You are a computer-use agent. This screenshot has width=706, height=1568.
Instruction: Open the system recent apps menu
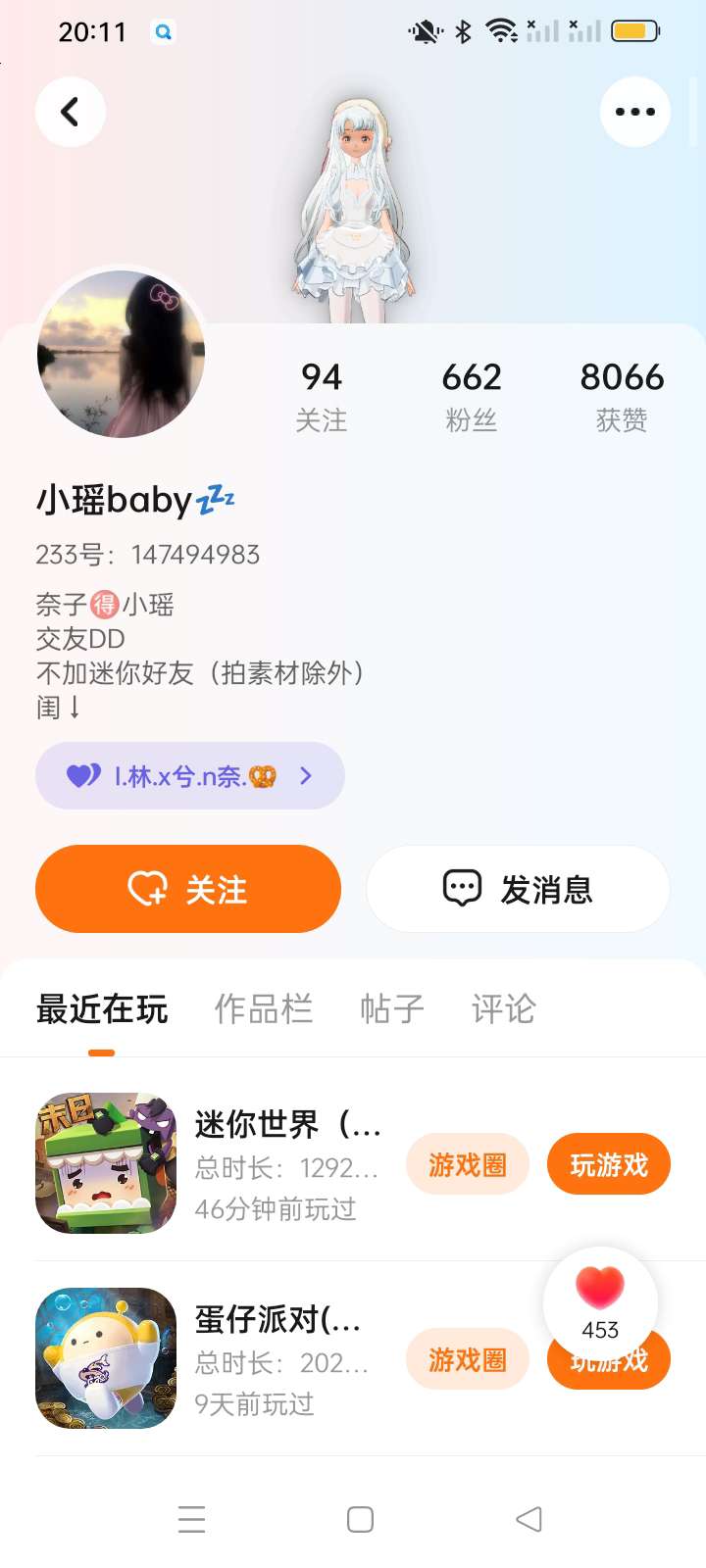tap(192, 1519)
